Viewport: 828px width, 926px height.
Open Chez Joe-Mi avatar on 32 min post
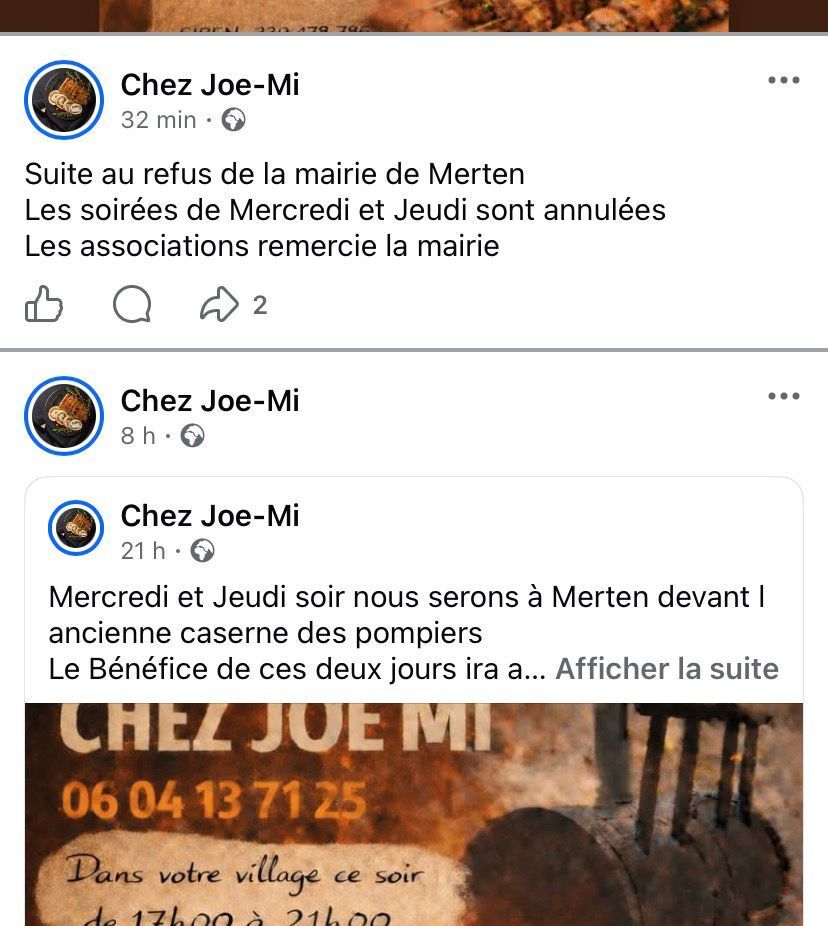pos(64,100)
